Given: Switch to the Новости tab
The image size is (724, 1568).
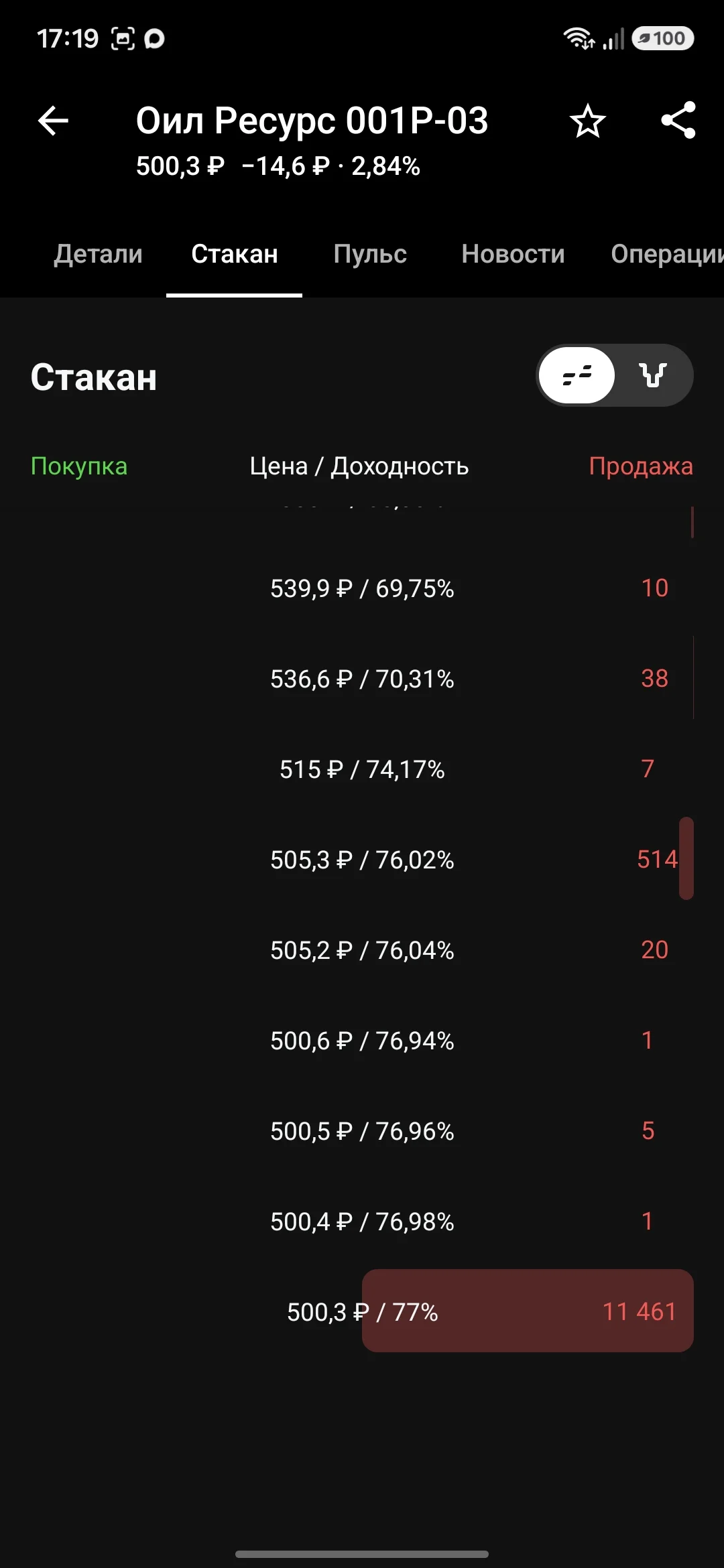Looking at the screenshot, I should [513, 254].
